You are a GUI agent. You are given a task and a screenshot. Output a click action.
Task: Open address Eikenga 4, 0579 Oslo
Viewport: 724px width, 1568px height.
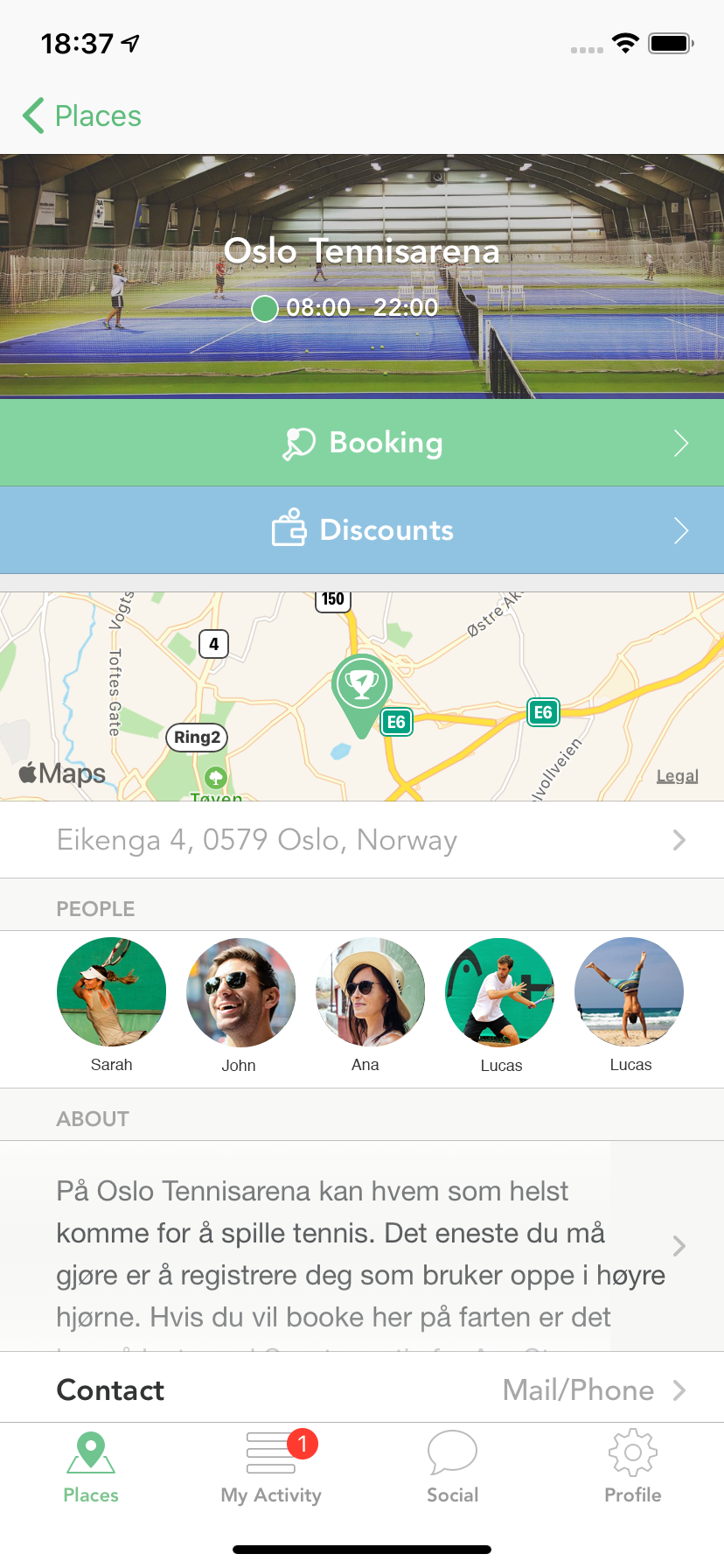tap(362, 840)
